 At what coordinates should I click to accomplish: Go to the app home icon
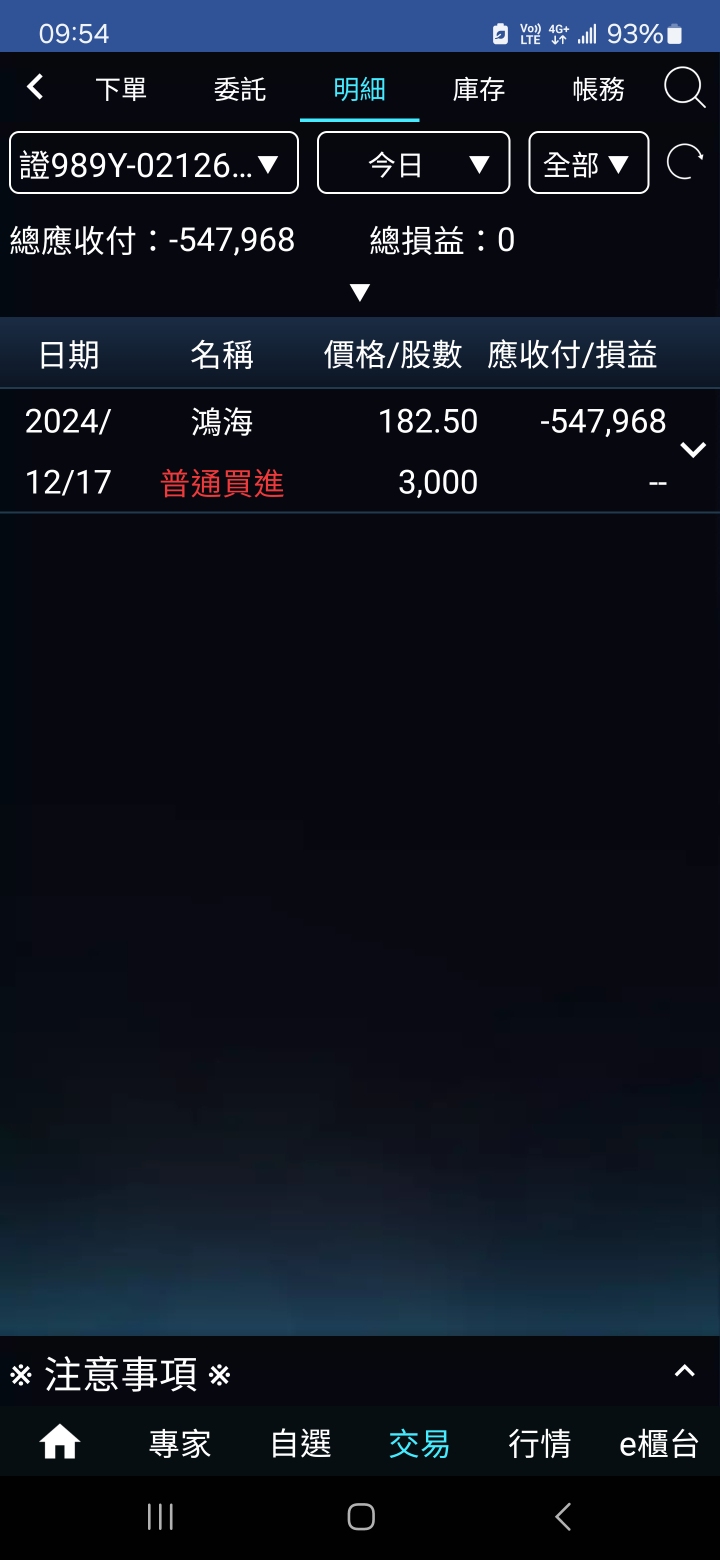[x=60, y=1442]
